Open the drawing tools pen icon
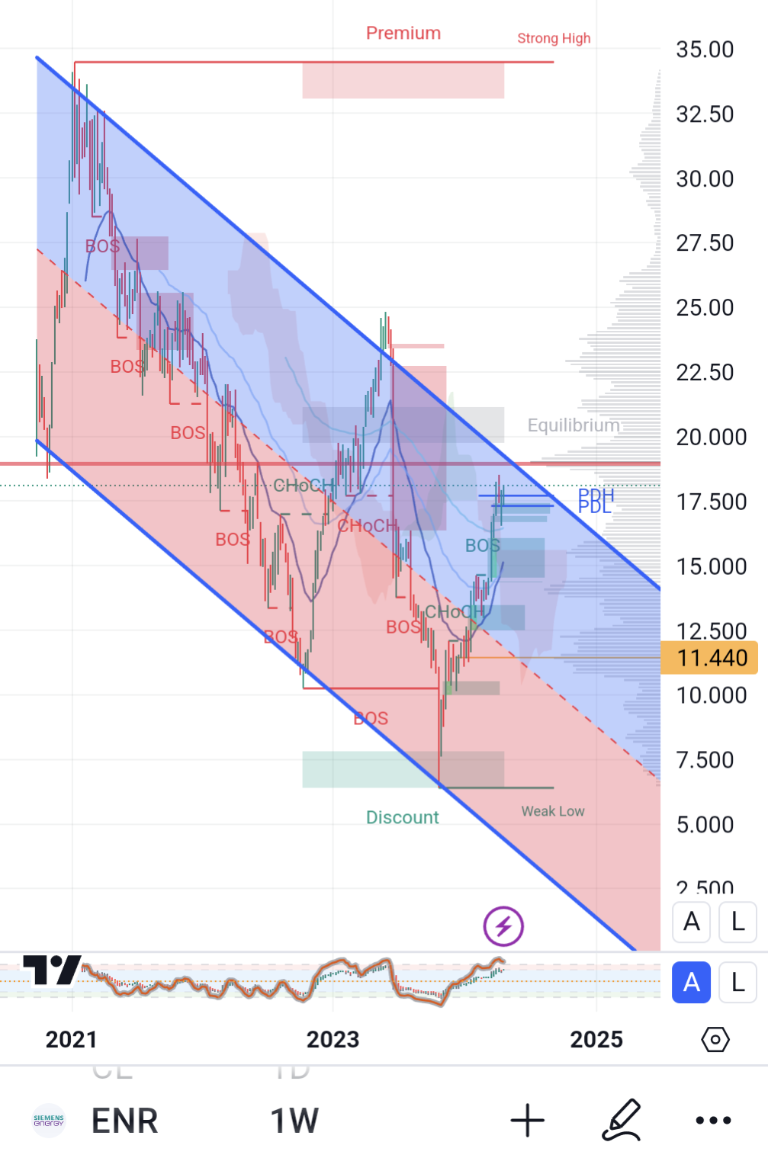Viewport: 768px width, 1158px height. click(620, 1121)
